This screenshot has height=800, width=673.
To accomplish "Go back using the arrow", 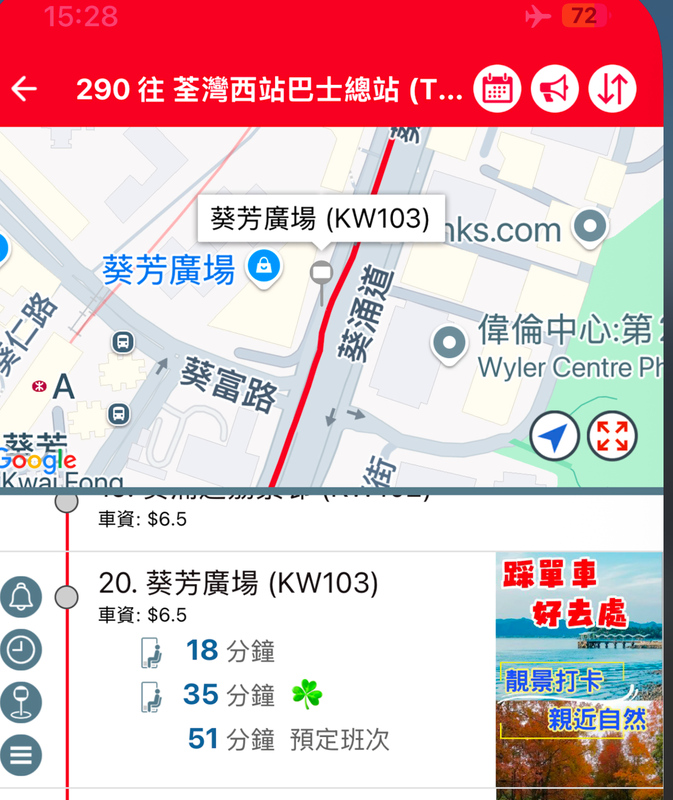I will tap(24, 89).
